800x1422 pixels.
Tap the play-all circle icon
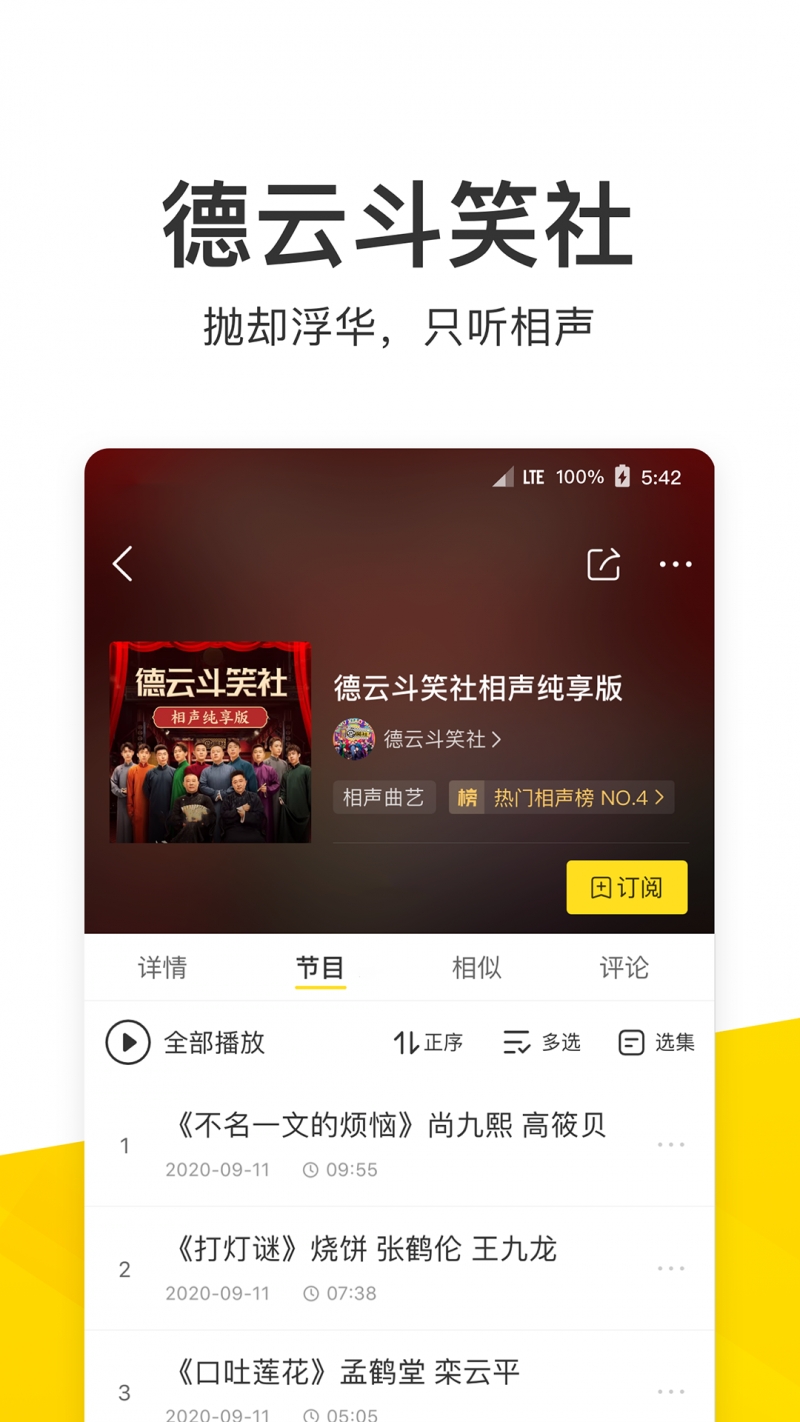(x=128, y=1043)
